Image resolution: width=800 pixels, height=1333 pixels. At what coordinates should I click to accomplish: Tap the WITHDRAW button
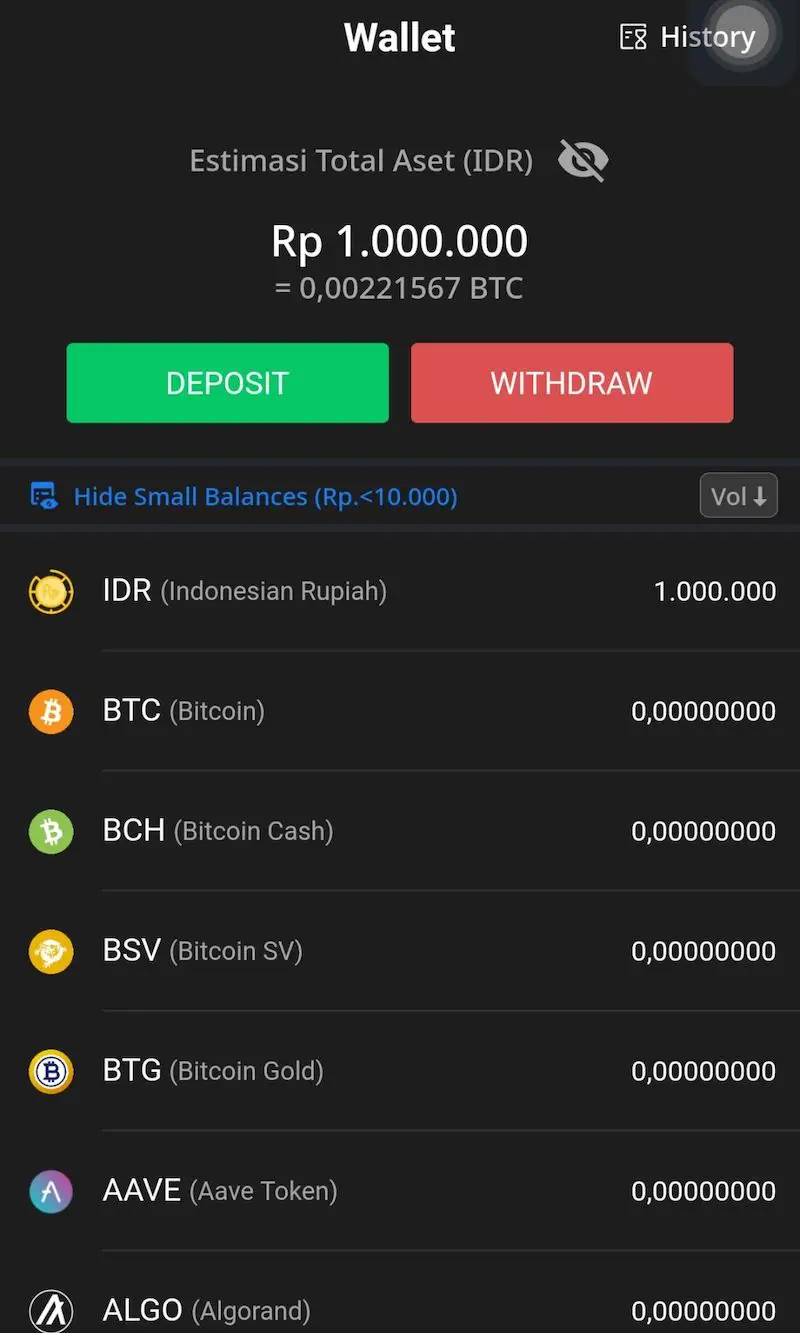571,382
